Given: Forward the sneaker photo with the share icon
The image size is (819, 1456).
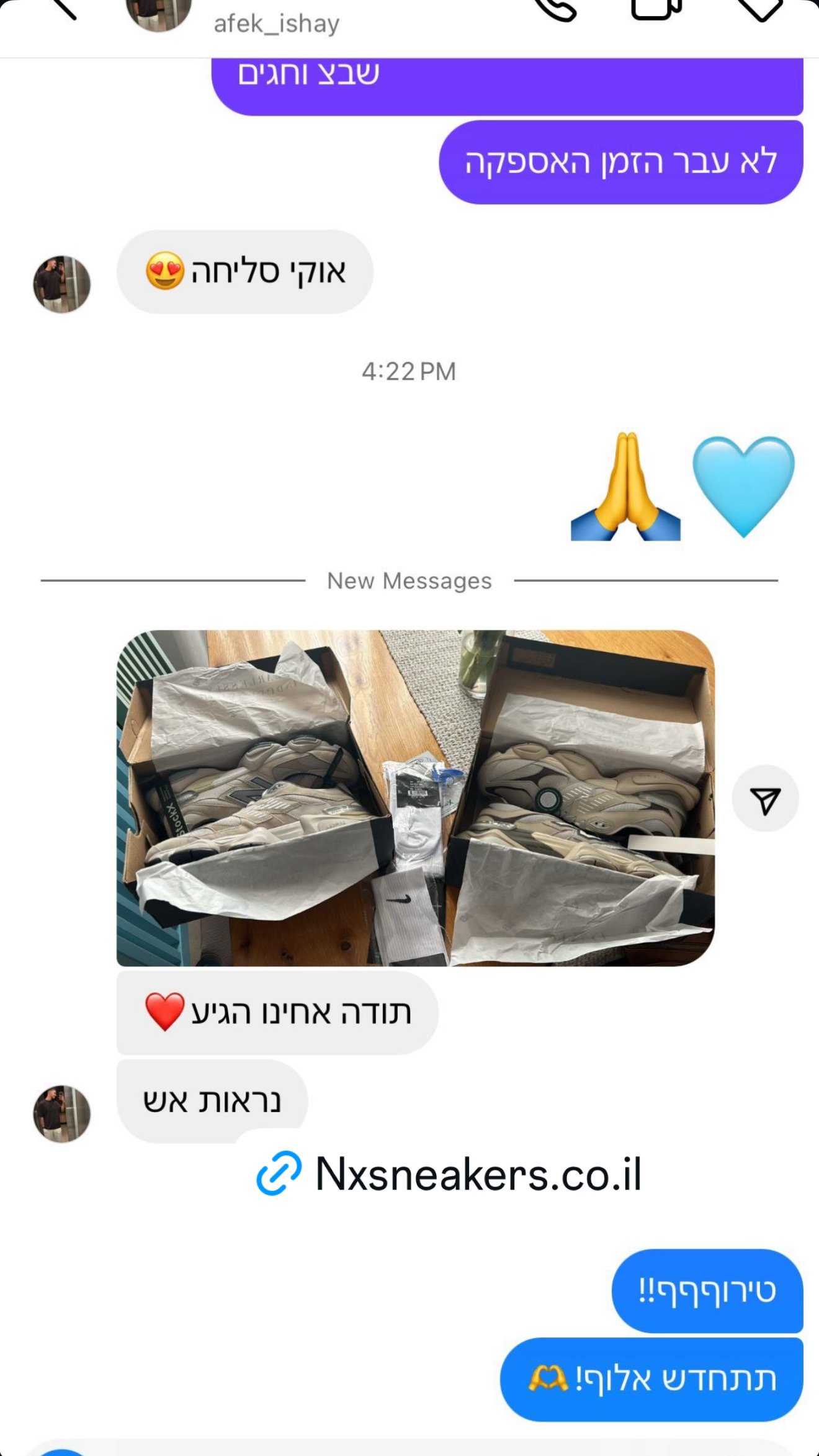Looking at the screenshot, I should point(764,799).
